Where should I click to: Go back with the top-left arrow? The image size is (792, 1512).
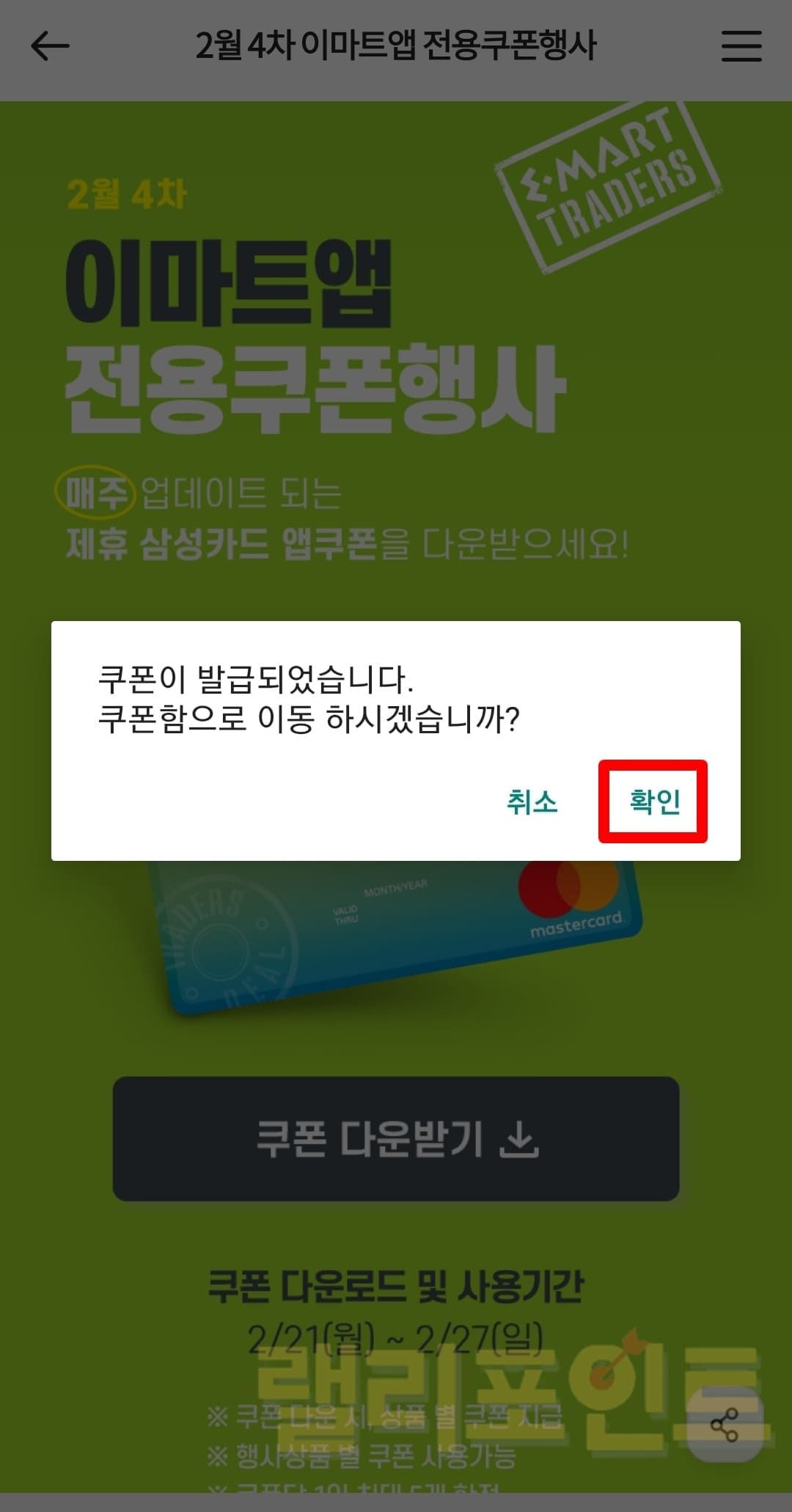click(50, 47)
